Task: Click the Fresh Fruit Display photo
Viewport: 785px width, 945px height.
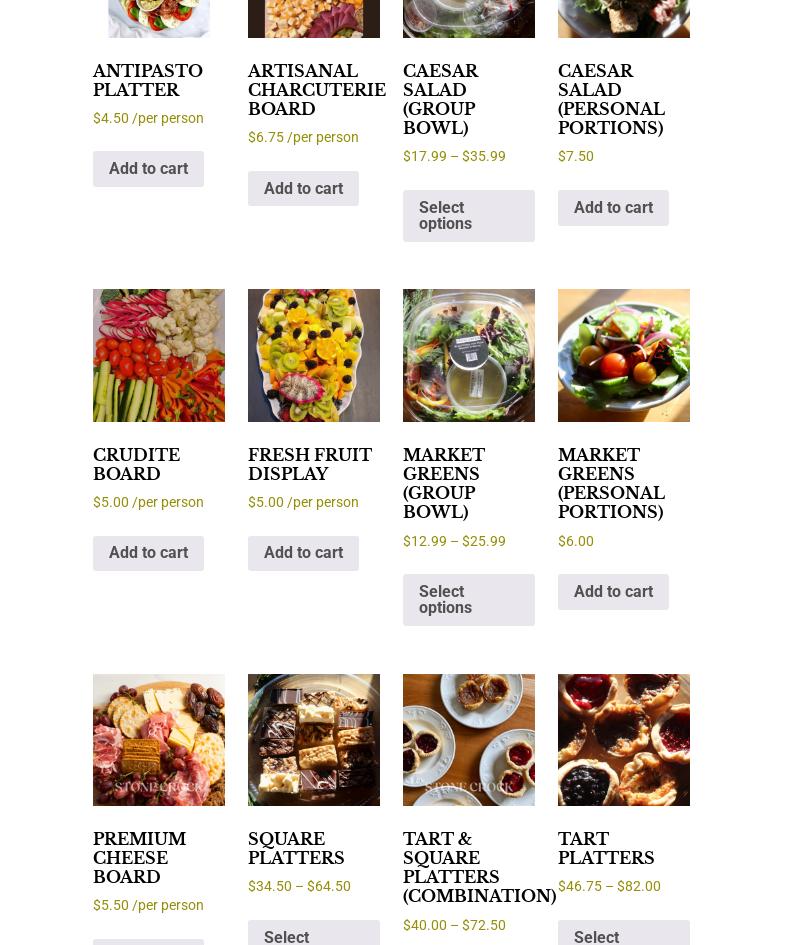Action: (x=313, y=355)
